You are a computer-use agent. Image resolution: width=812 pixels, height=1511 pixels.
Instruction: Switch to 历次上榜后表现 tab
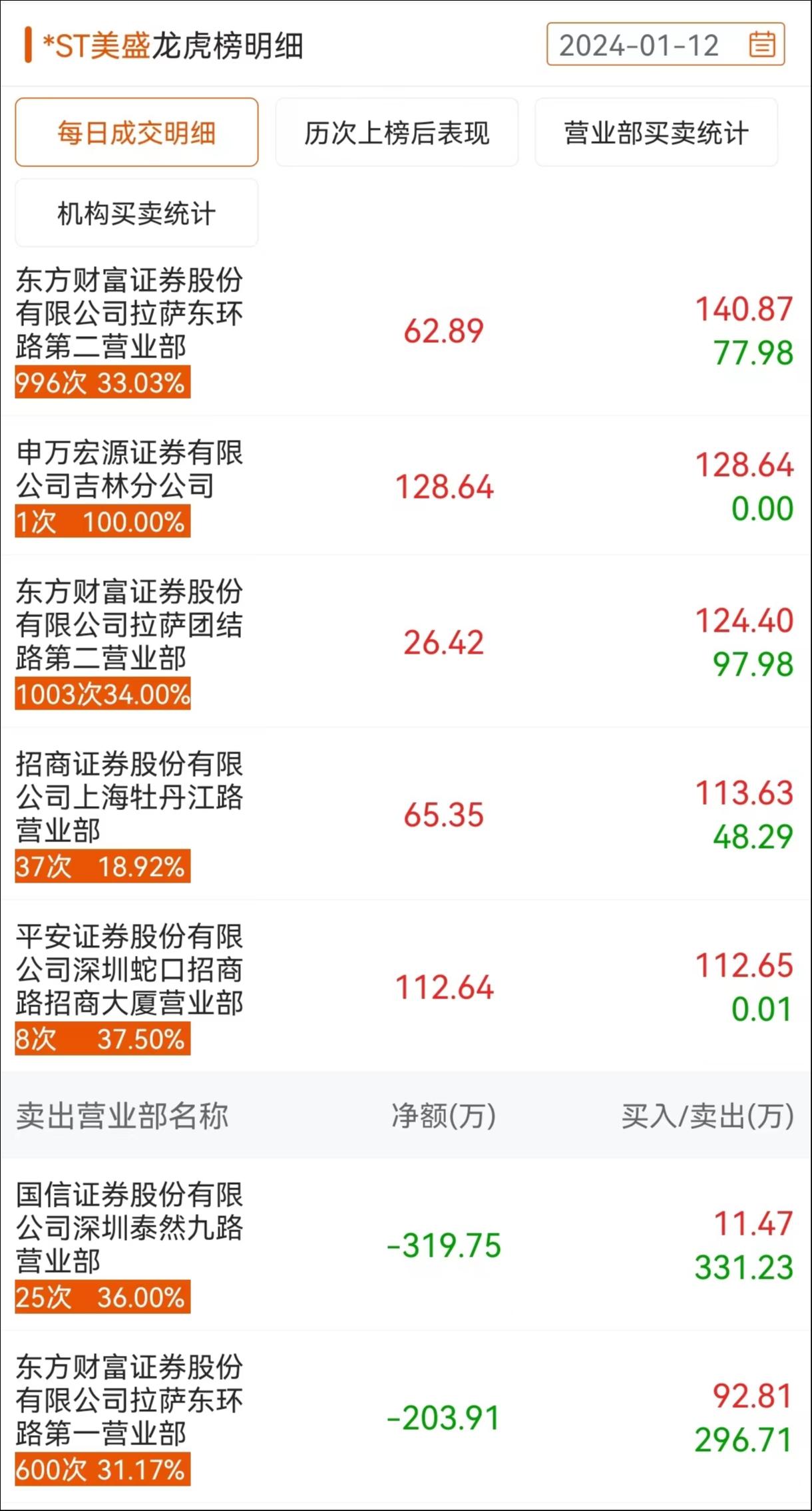click(396, 132)
